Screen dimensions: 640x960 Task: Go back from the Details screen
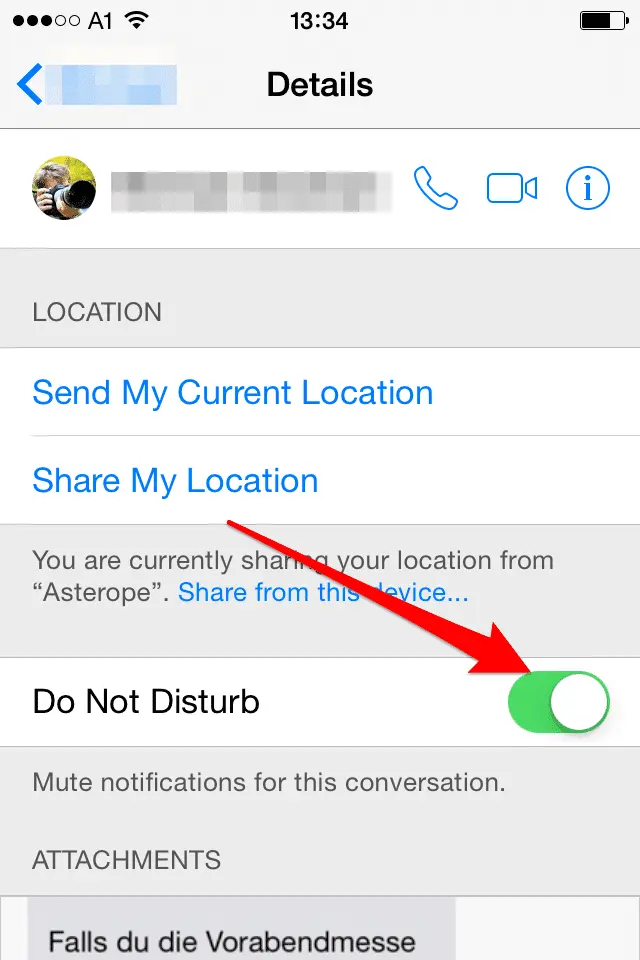(x=32, y=85)
